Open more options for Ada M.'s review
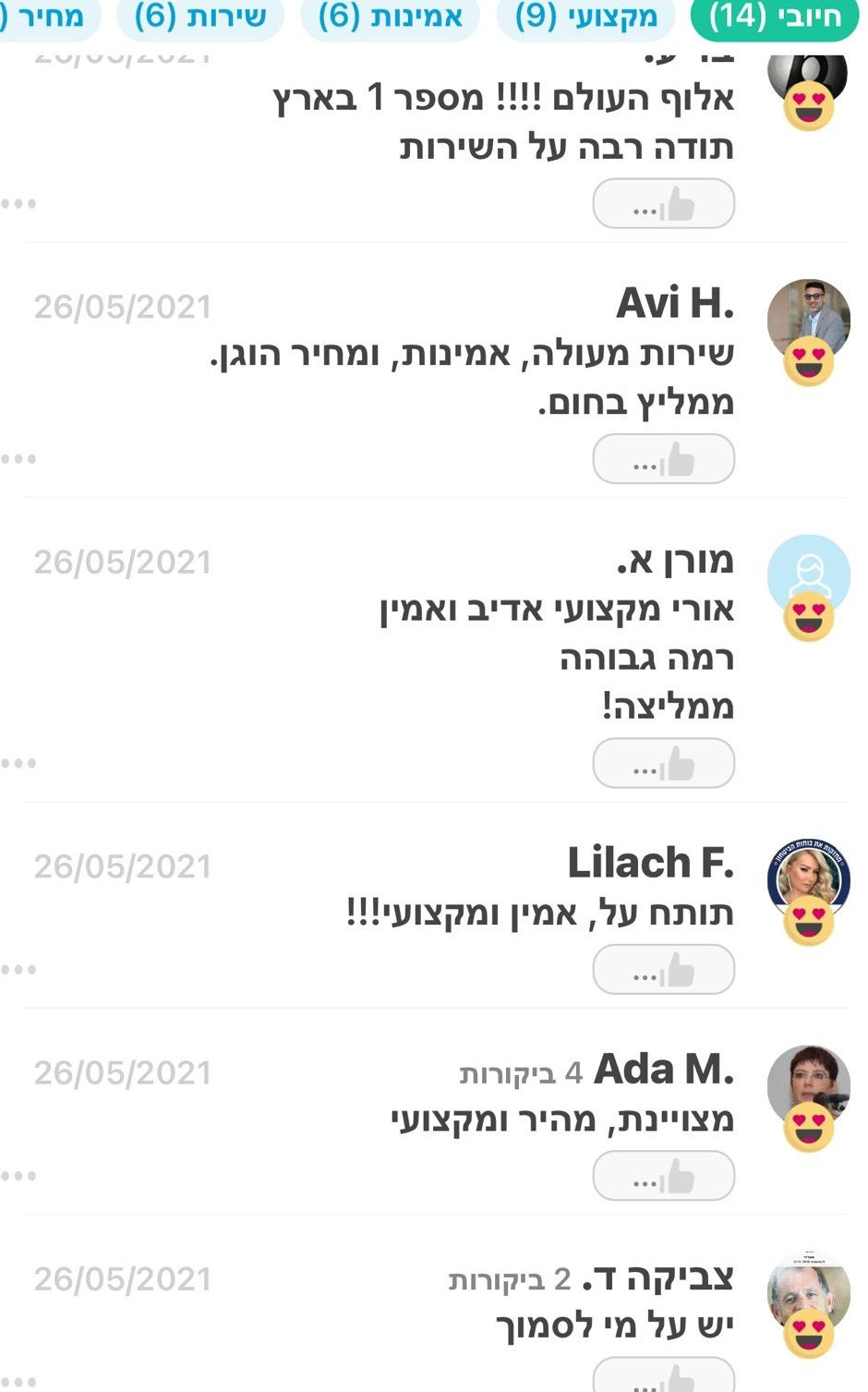The width and height of the screenshot is (868, 1392). click(x=18, y=1176)
